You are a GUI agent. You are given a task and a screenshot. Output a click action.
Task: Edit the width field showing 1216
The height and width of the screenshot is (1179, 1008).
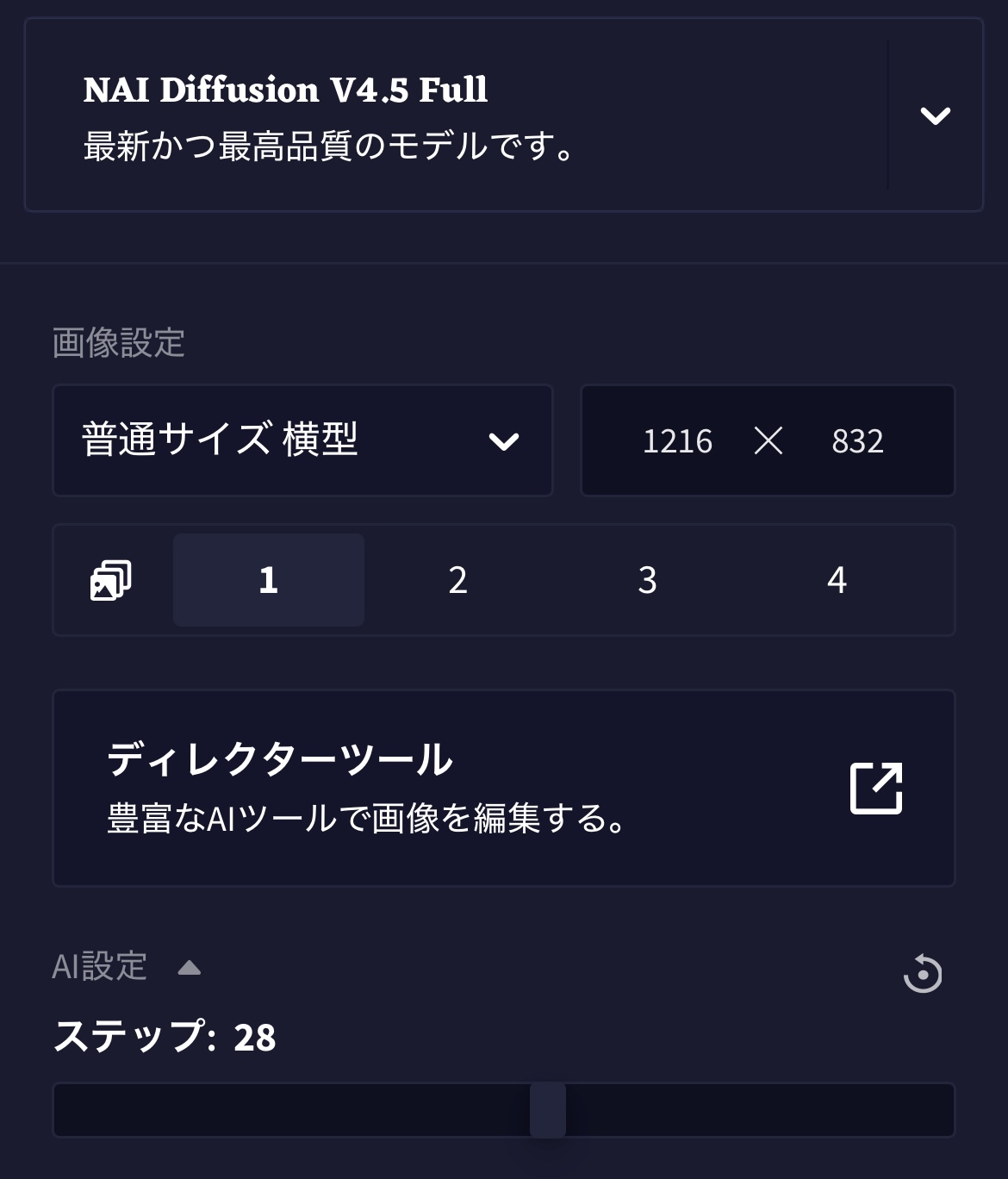click(677, 441)
